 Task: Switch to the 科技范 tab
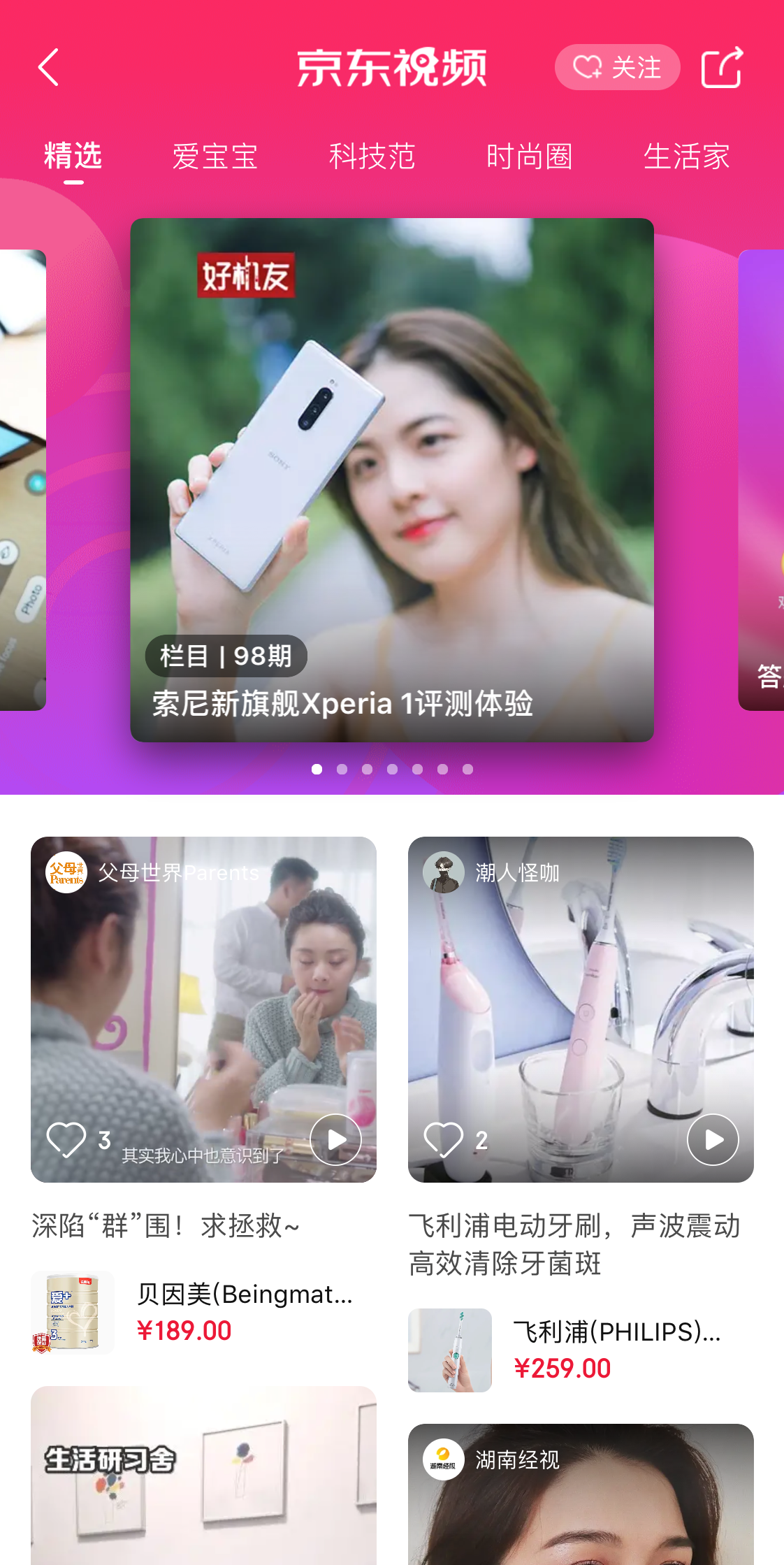coord(372,157)
